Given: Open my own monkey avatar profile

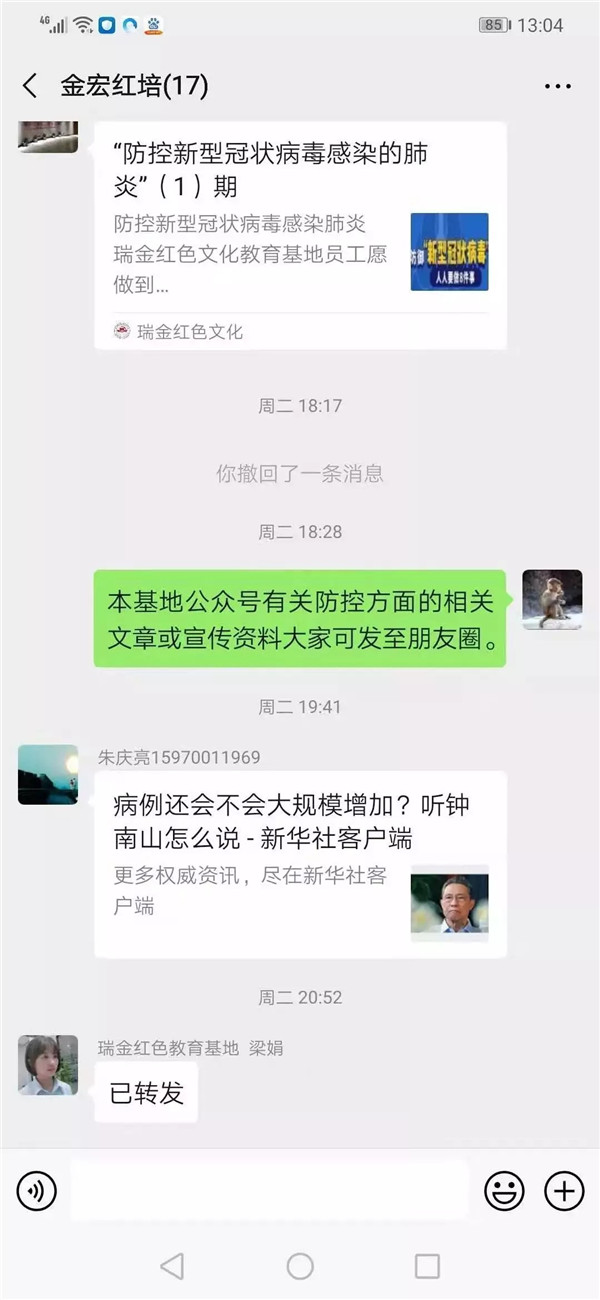Looking at the screenshot, I should pos(552,600).
